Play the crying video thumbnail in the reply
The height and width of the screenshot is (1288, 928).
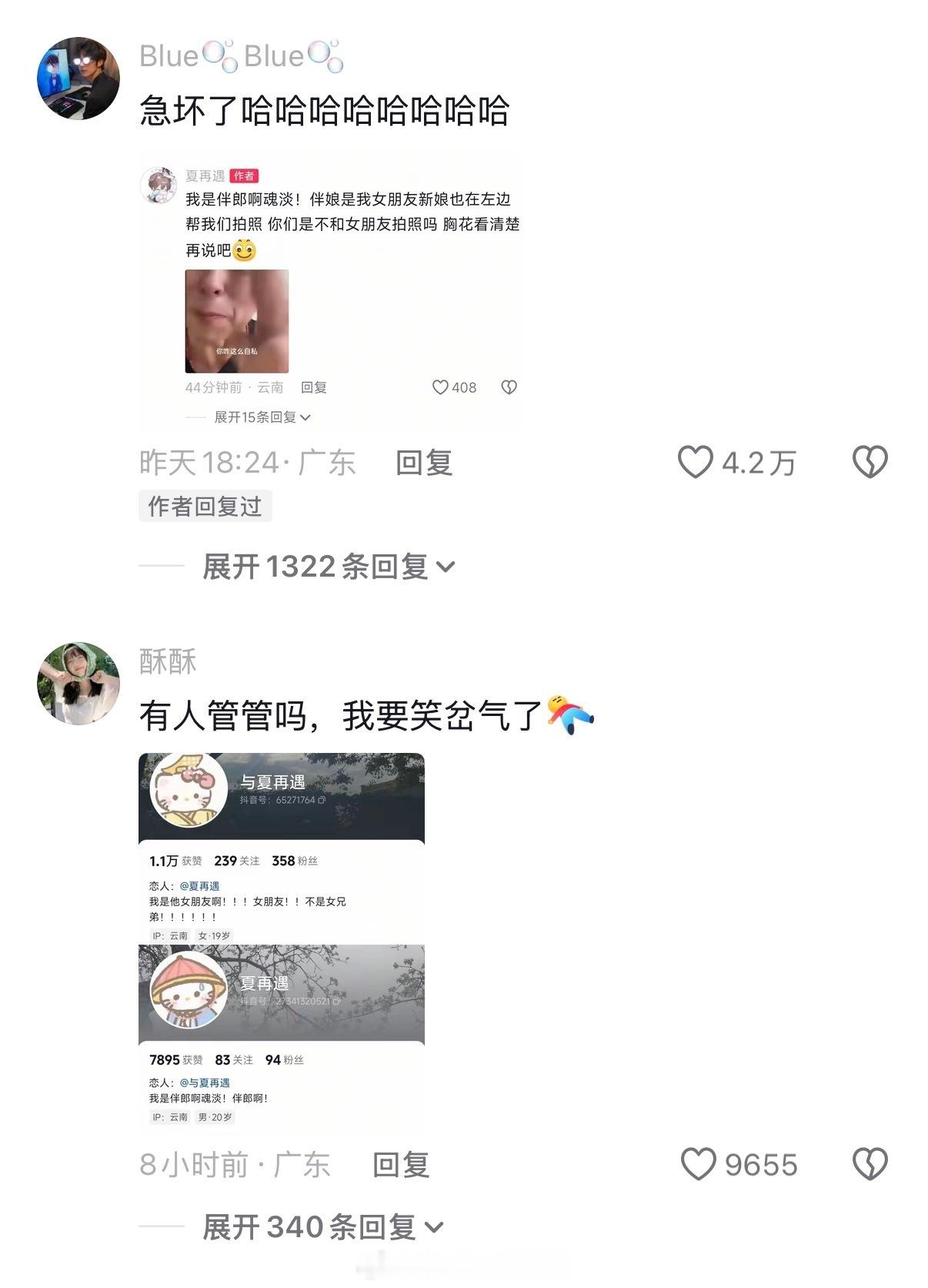point(236,322)
